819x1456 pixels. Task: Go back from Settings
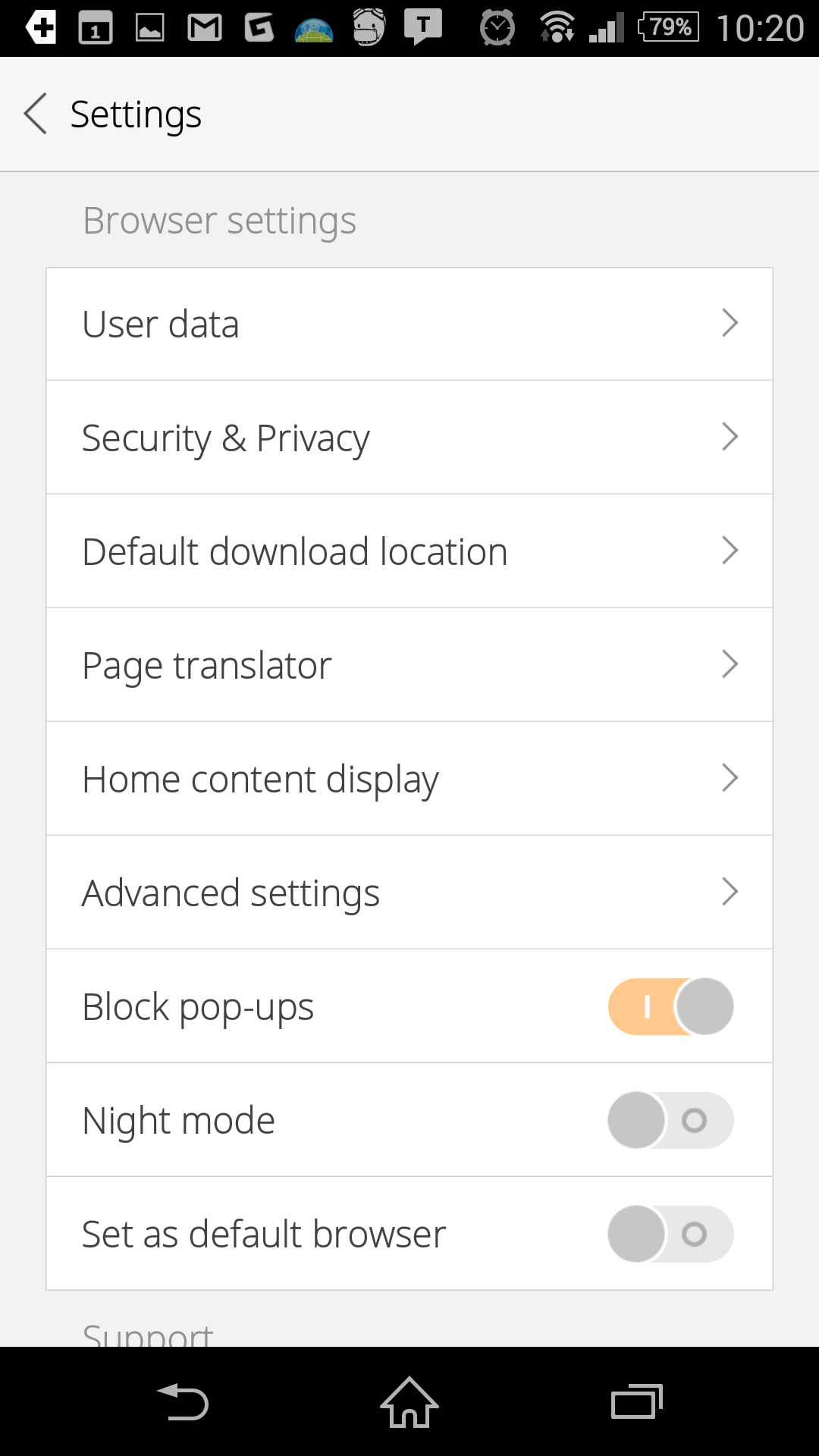click(36, 114)
